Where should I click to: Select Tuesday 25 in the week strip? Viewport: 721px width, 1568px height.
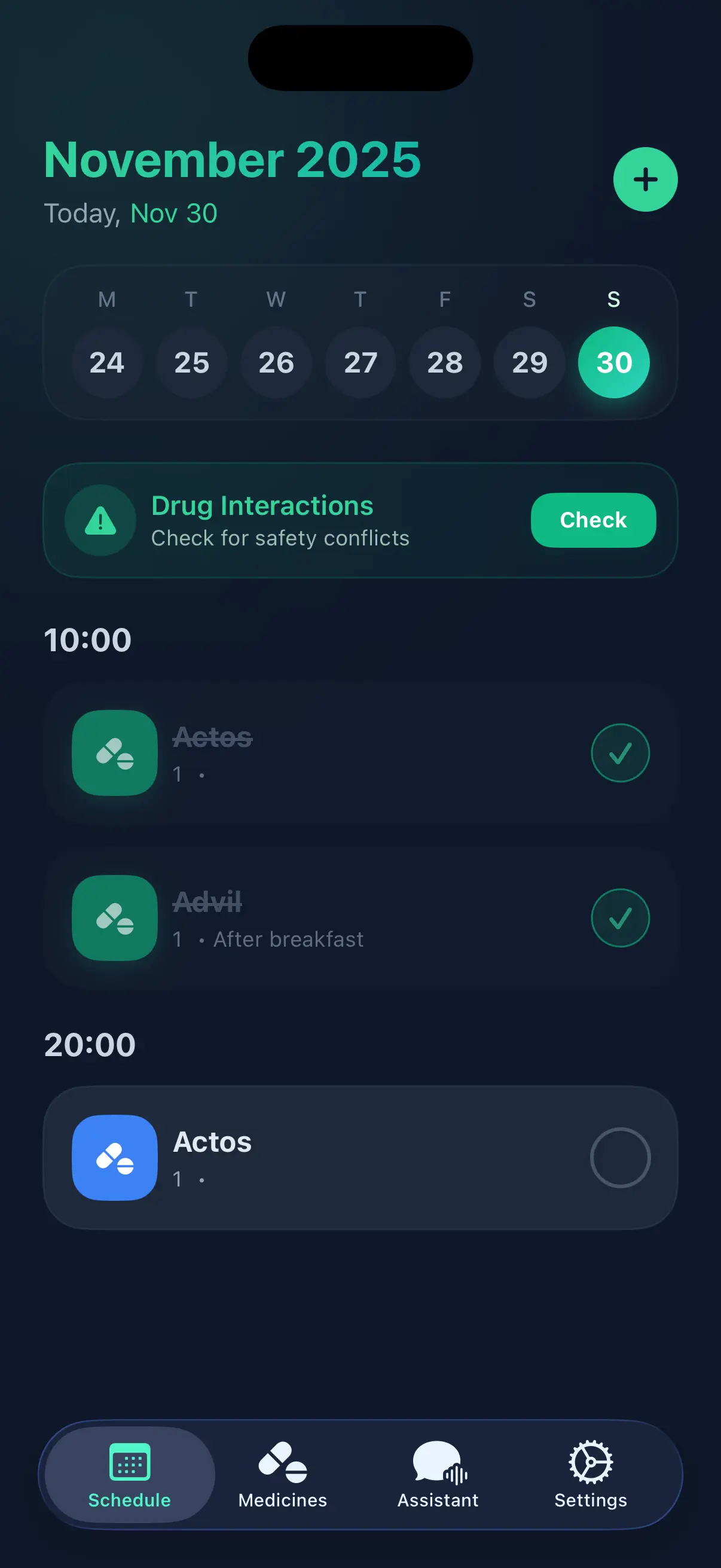click(192, 363)
